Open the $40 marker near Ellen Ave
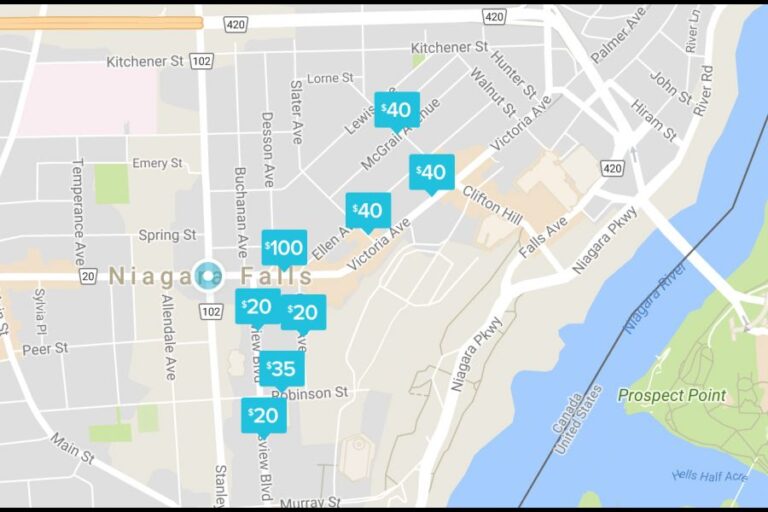 pyautogui.click(x=368, y=211)
